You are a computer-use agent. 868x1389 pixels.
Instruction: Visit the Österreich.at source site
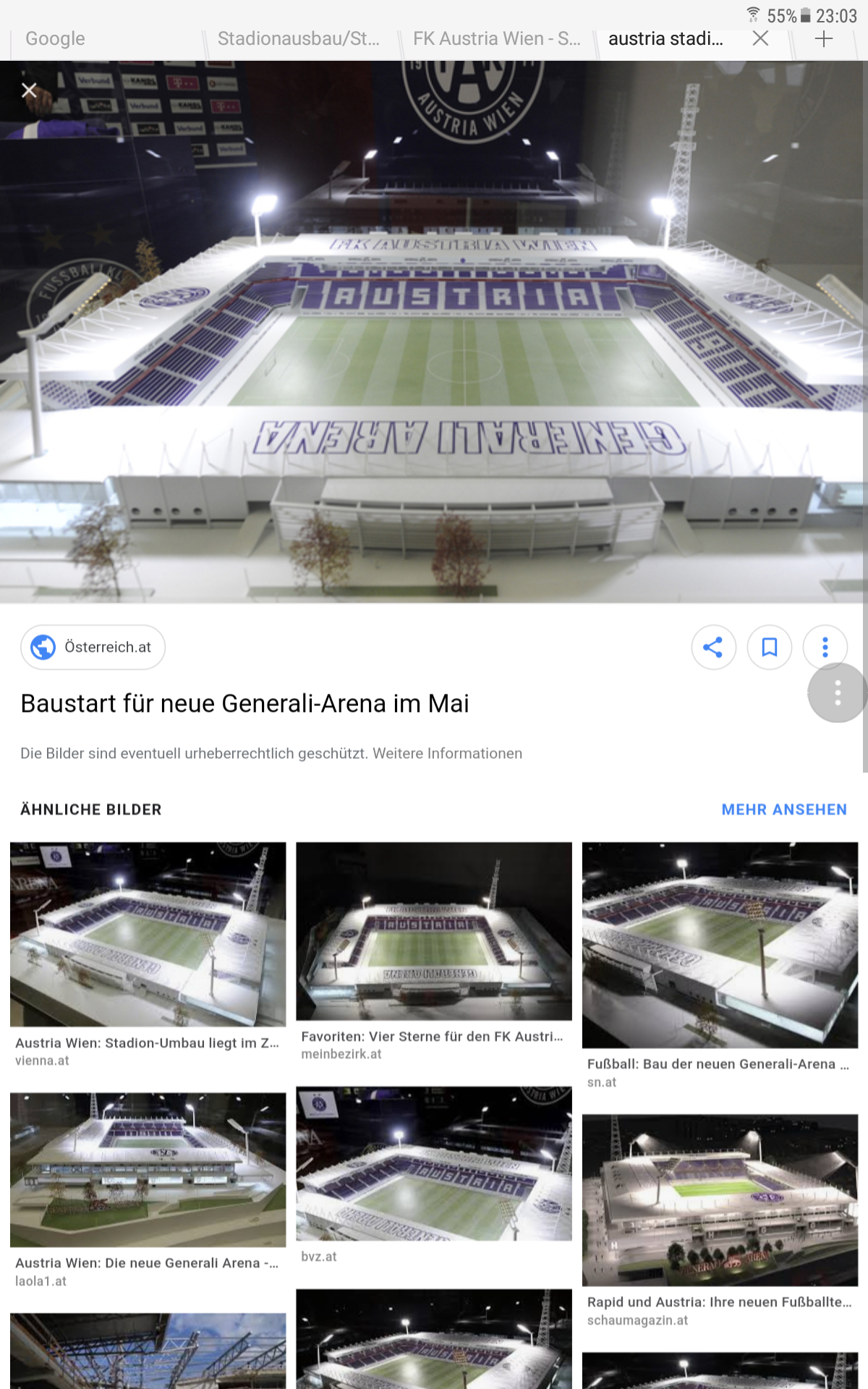tap(93, 647)
